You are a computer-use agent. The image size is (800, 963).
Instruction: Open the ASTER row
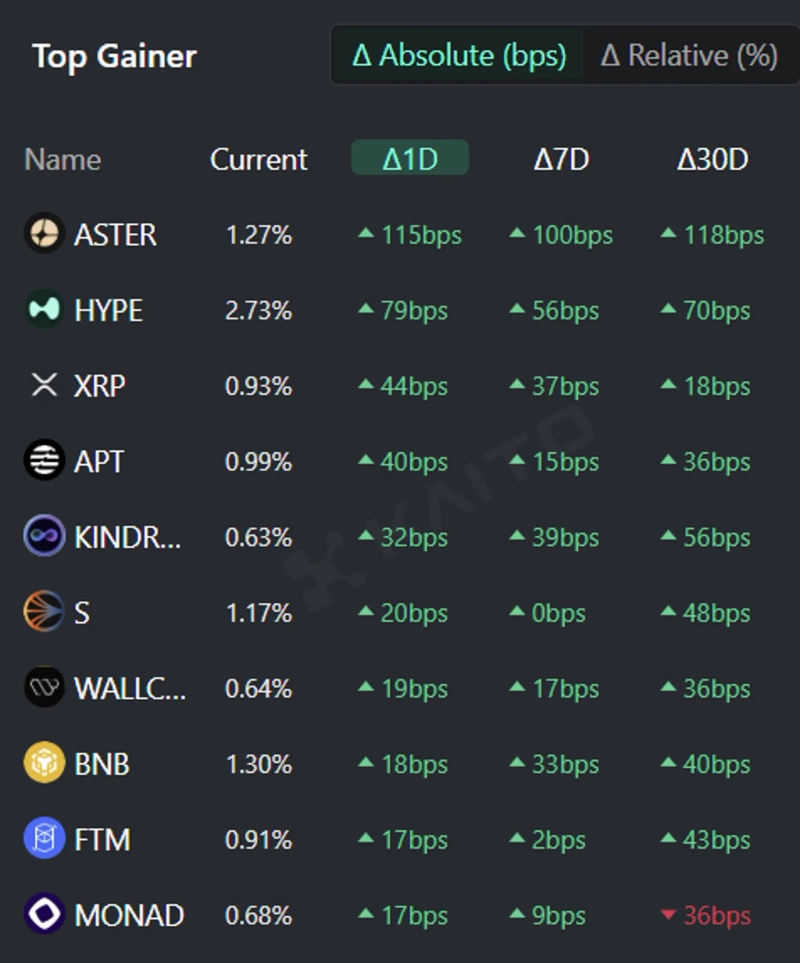click(115, 235)
